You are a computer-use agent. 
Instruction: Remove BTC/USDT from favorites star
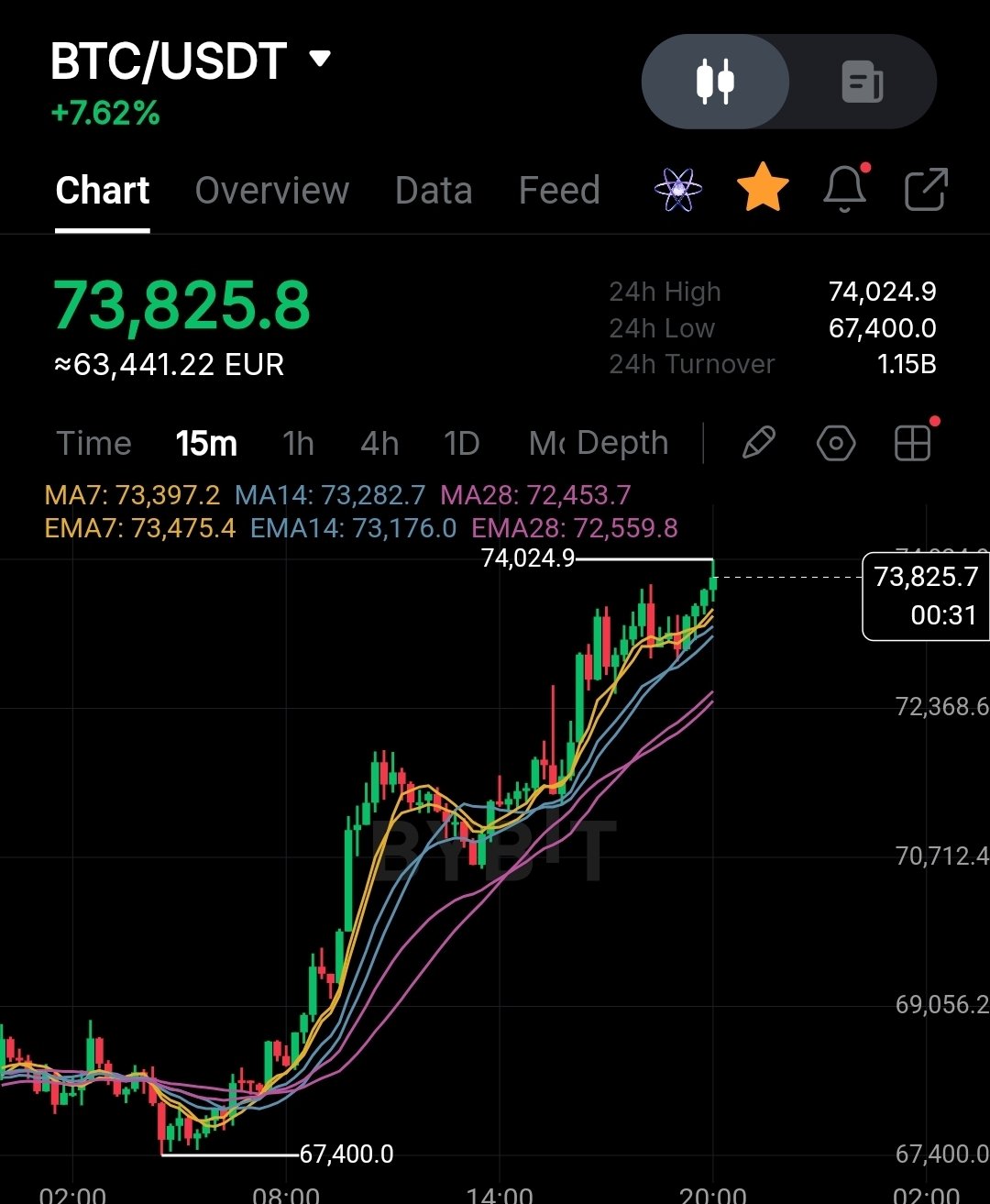(x=763, y=190)
